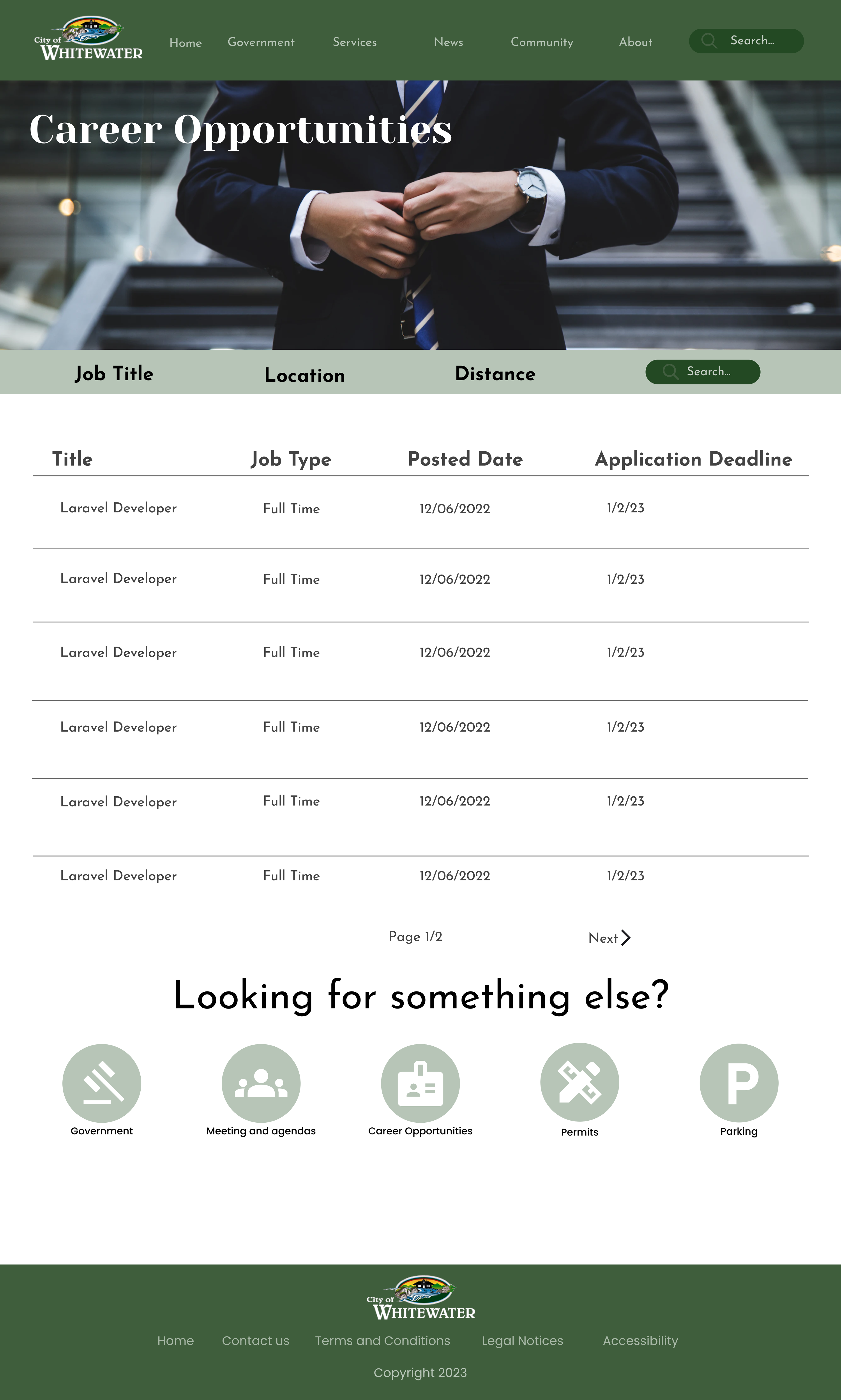This screenshot has height=1400, width=841.
Task: Open the Permits shortcut
Action: tap(579, 1082)
